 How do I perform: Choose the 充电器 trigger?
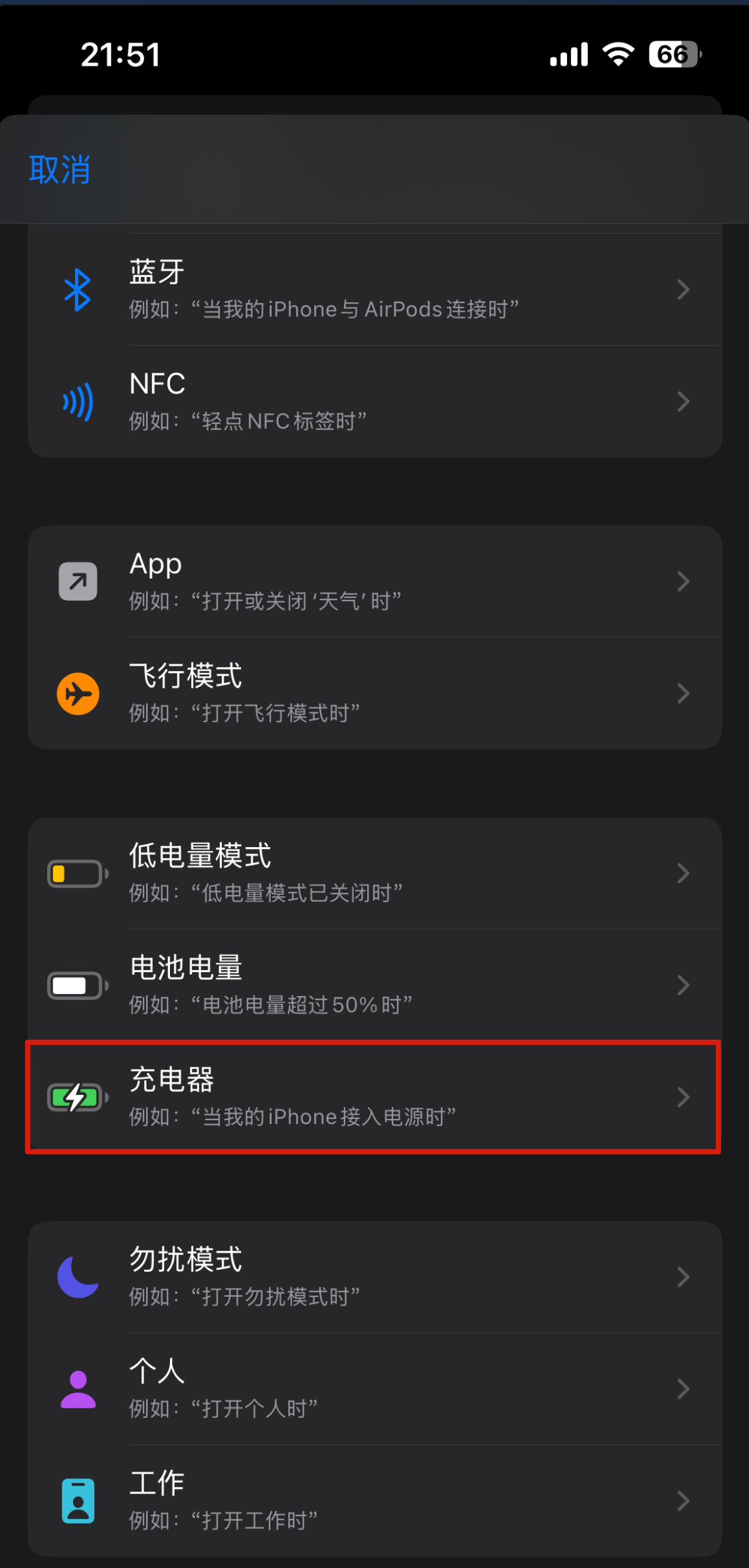(x=374, y=1097)
